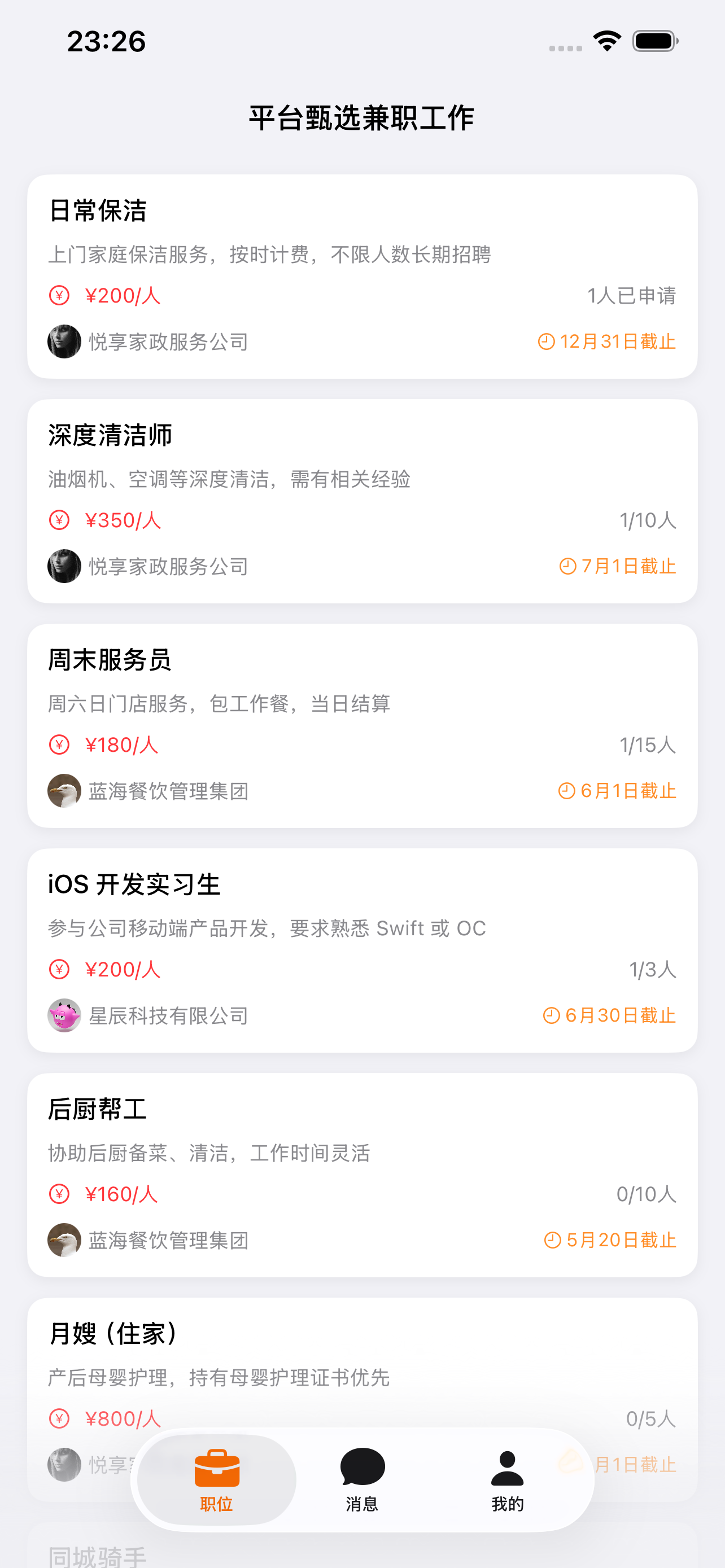Viewport: 725px width, 1568px height.
Task: Click the ¥ icon beside ¥350/人
Action: [x=58, y=519]
